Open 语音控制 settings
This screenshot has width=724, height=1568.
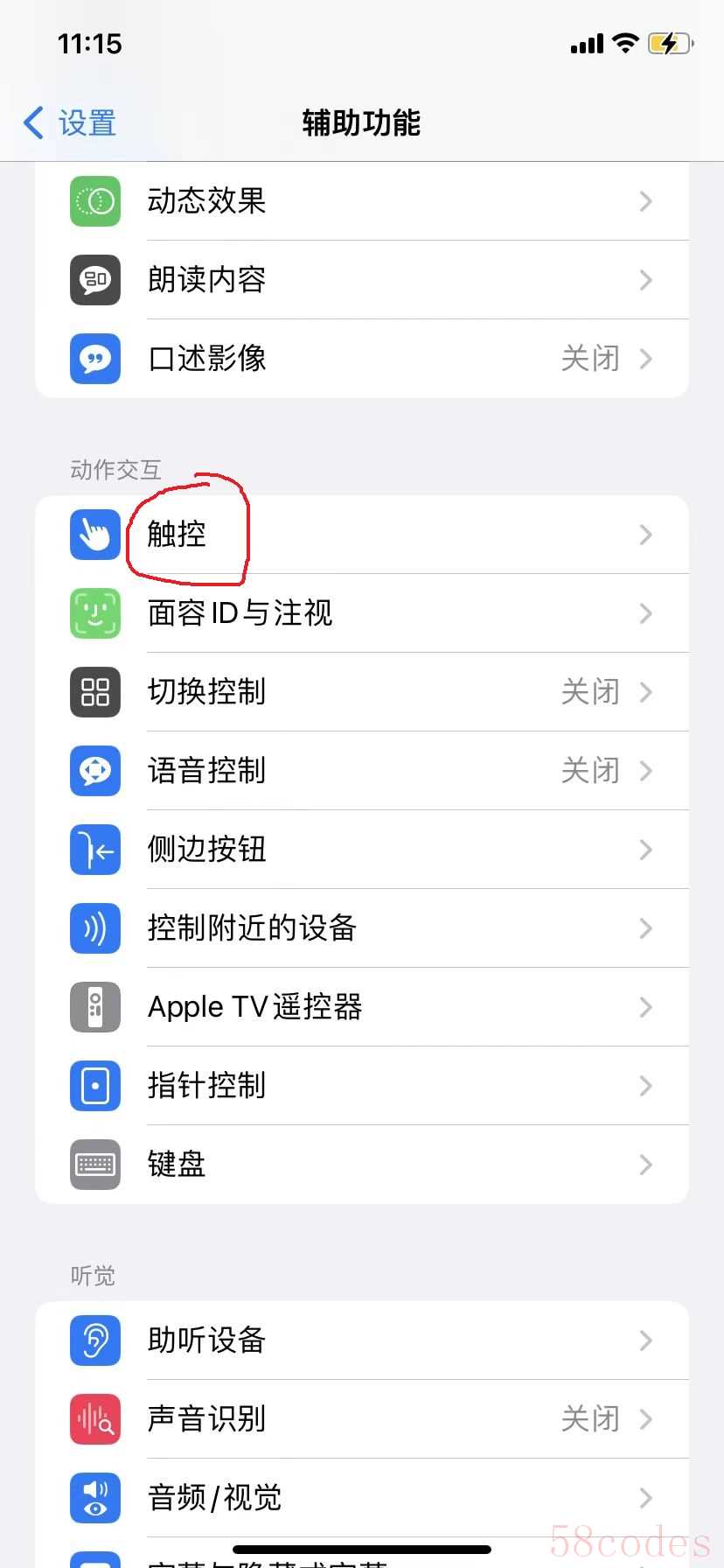click(x=362, y=771)
